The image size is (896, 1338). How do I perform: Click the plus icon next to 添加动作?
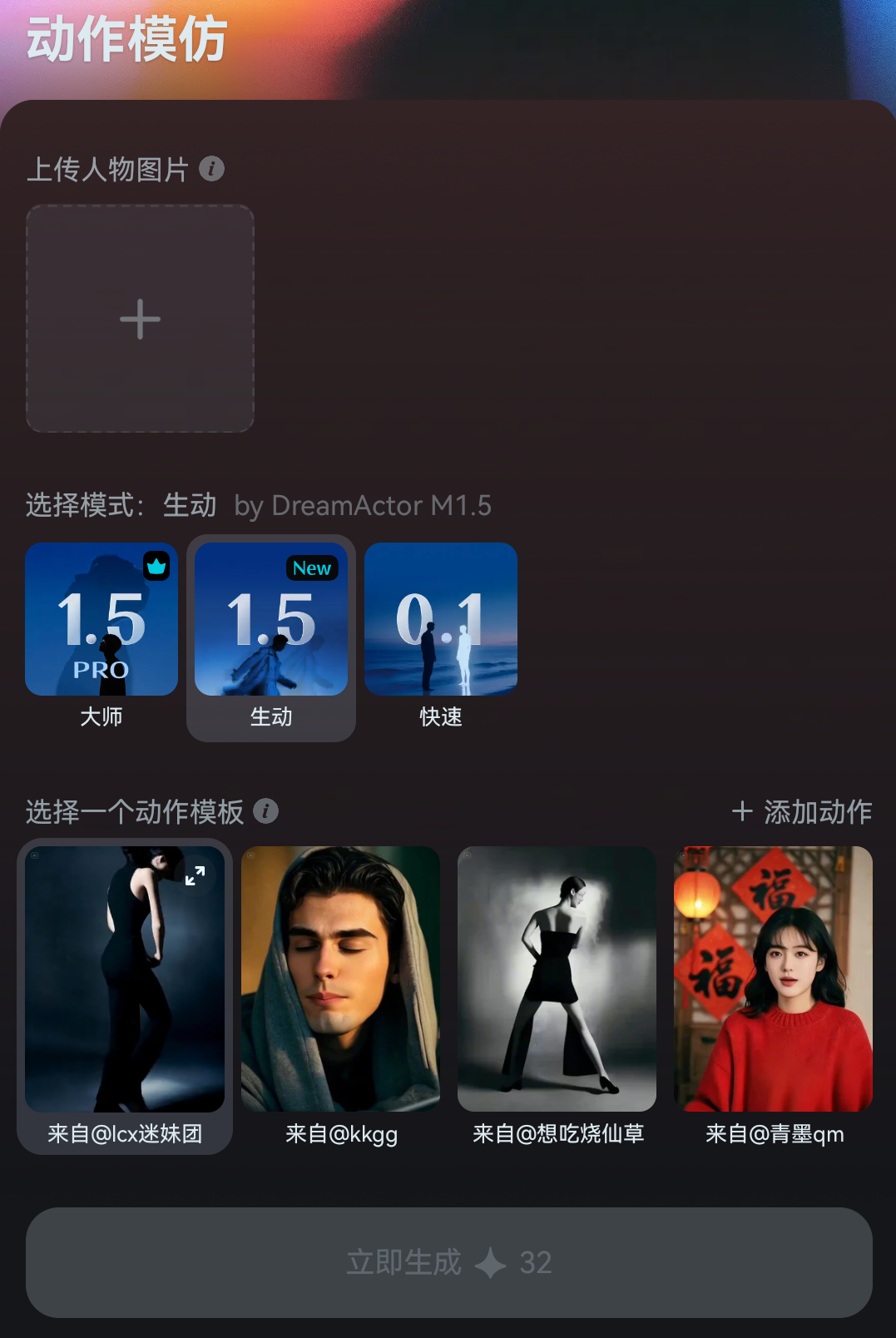tap(741, 811)
